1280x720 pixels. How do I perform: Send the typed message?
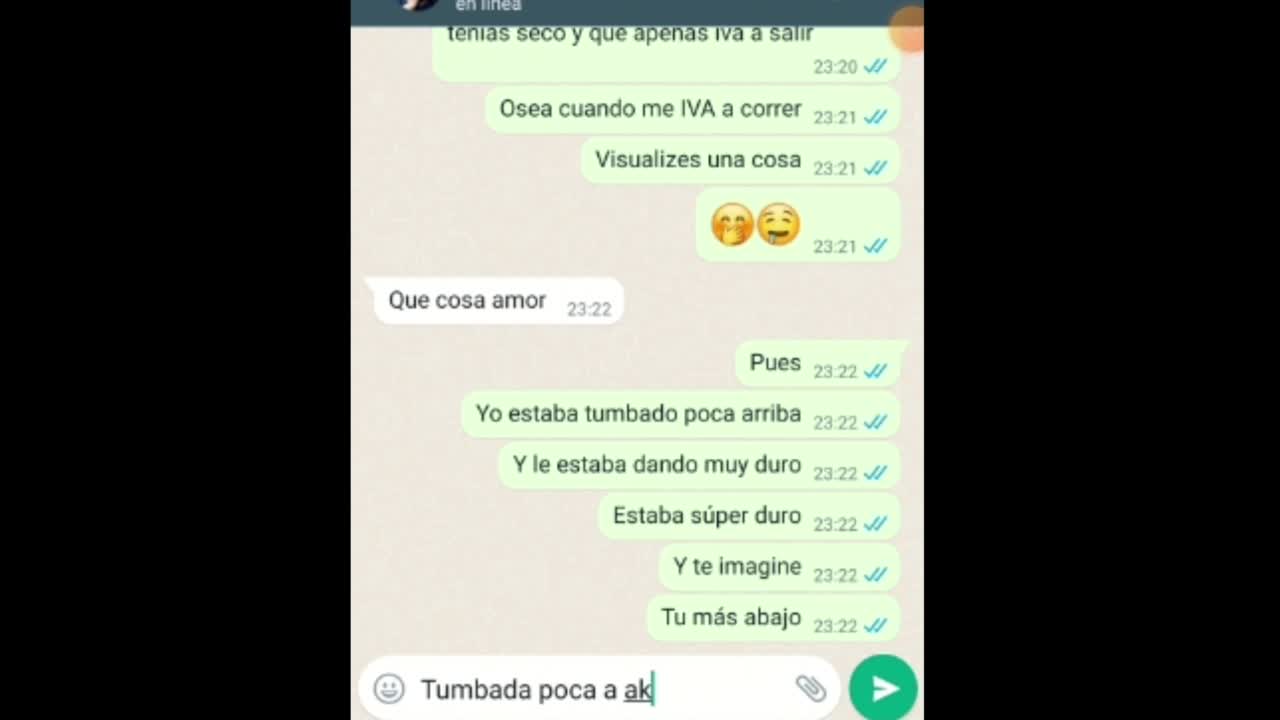(x=884, y=688)
